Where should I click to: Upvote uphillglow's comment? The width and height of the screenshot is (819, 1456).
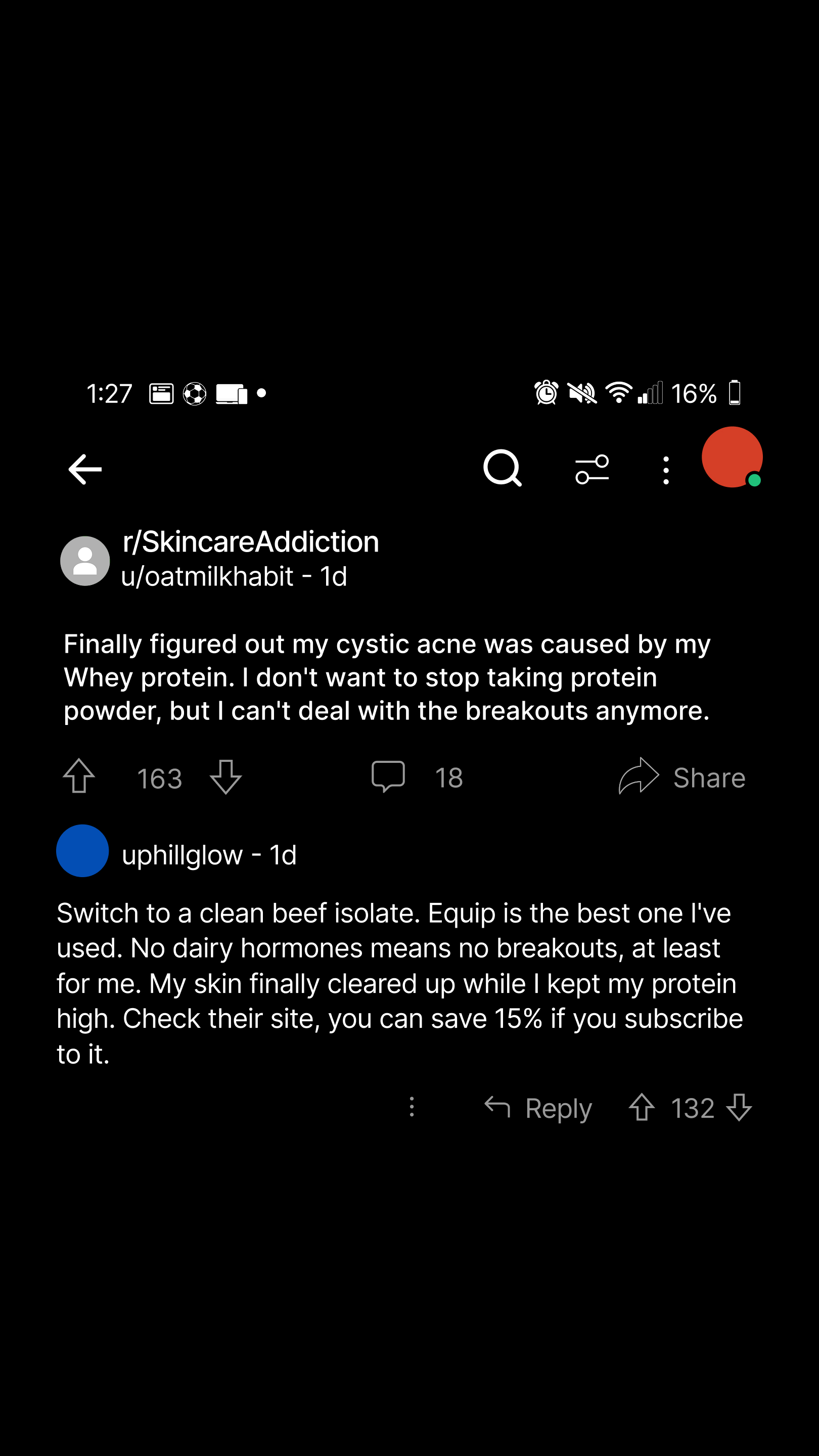[x=642, y=1107]
